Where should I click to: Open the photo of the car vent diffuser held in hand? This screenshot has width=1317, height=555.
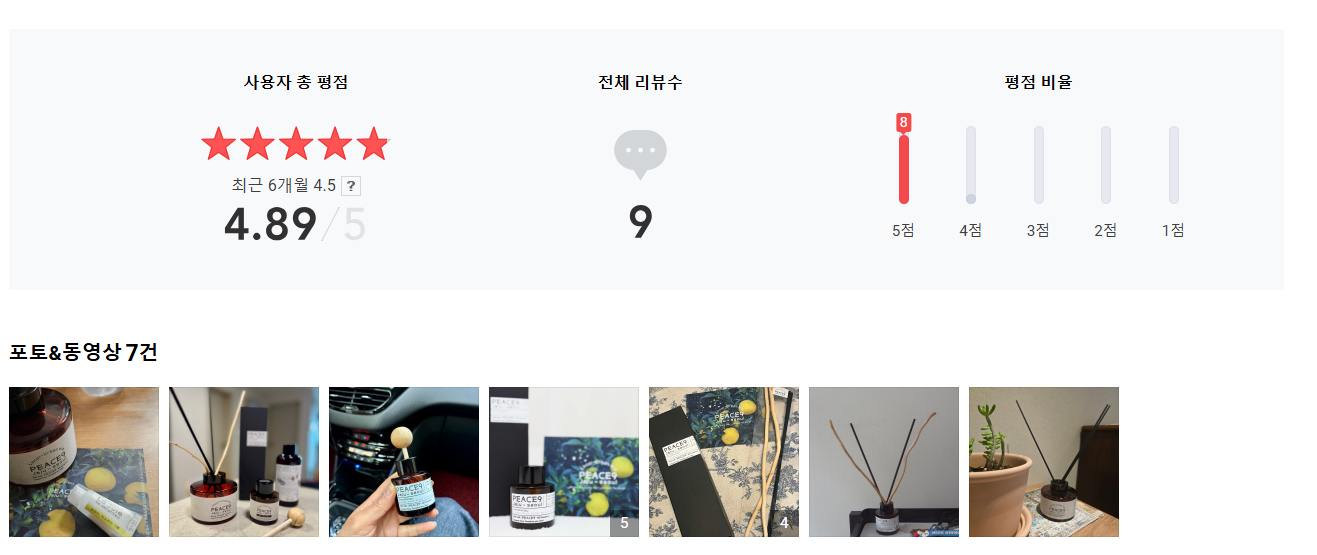(404, 462)
